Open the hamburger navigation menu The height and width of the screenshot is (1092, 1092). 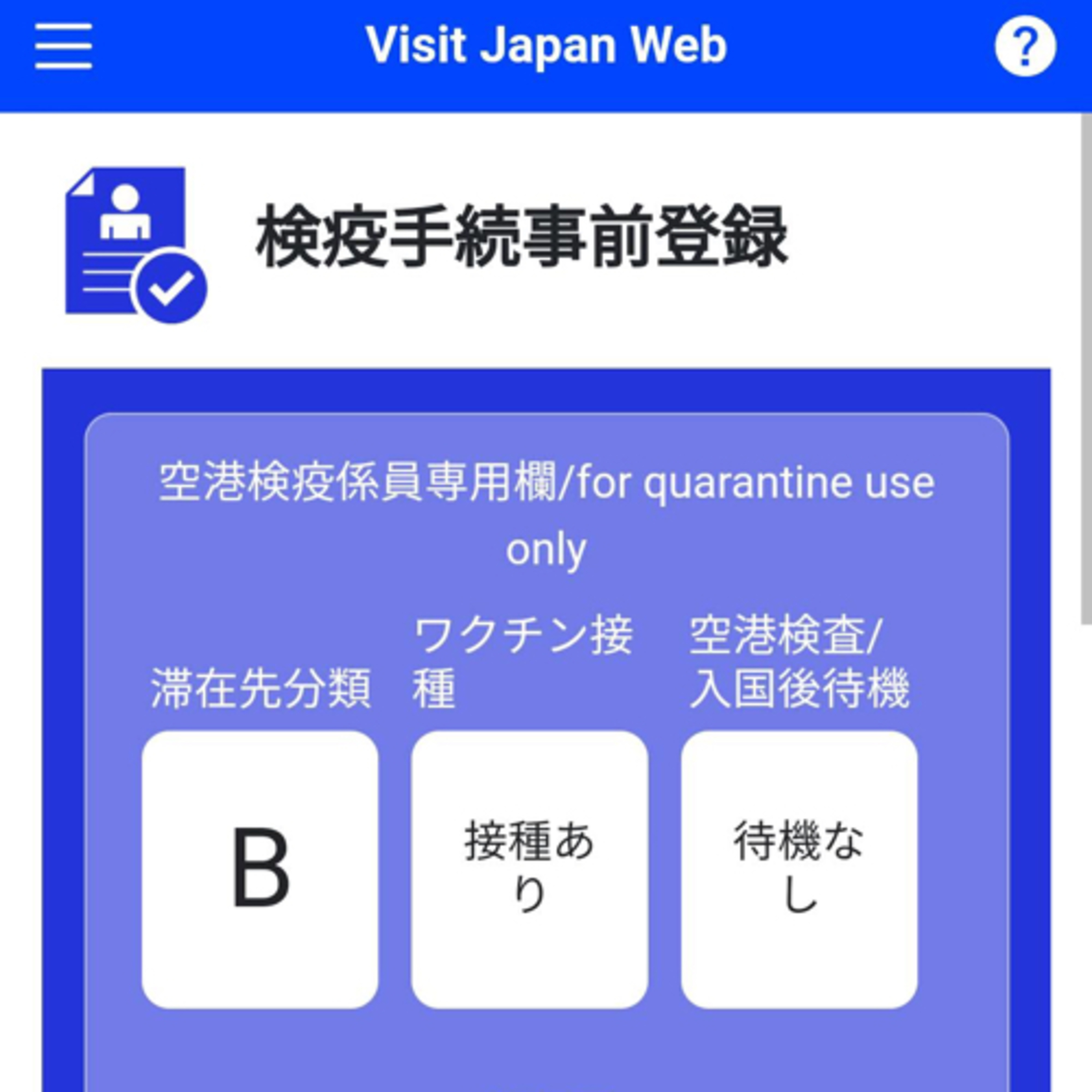pyautogui.click(x=63, y=46)
